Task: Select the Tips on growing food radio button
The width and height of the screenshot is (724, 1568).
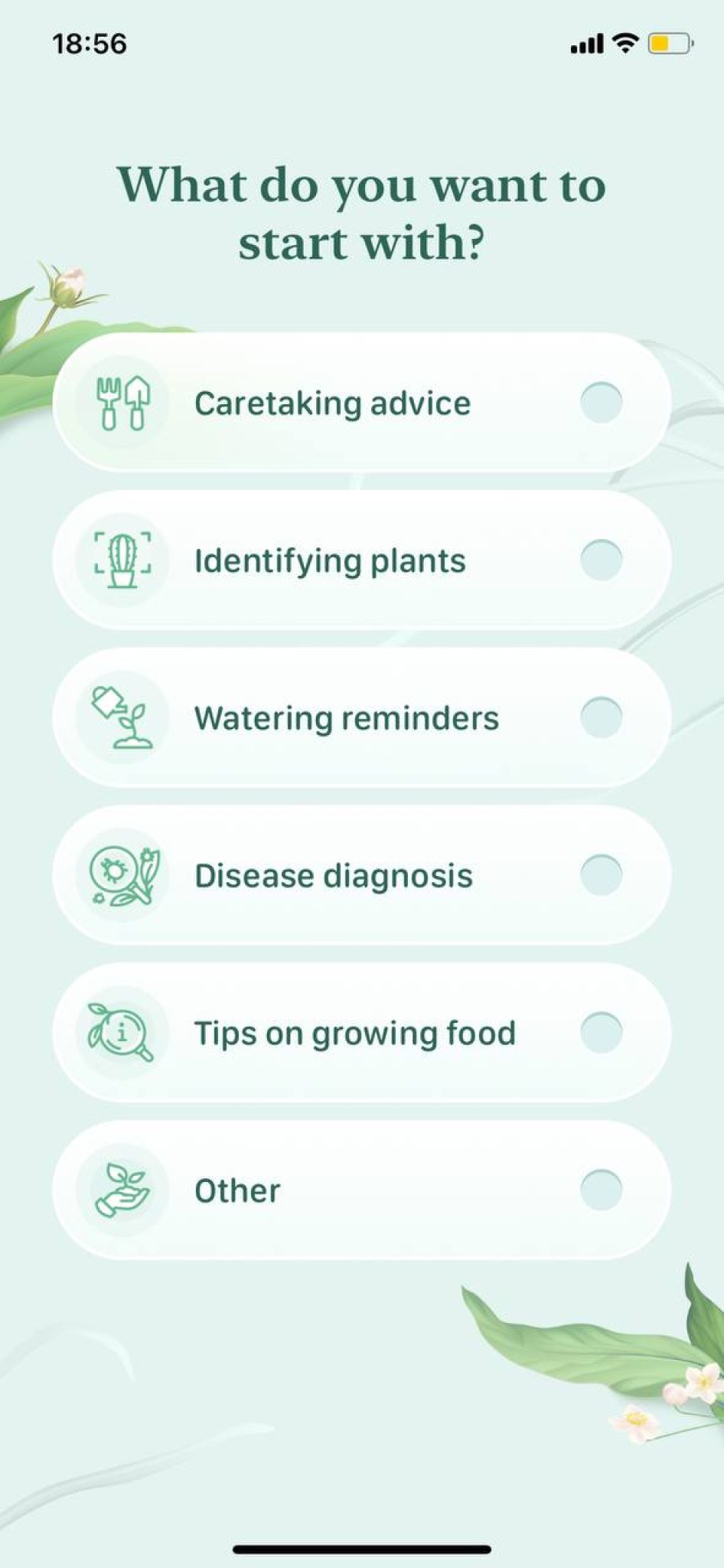Action: click(602, 1033)
